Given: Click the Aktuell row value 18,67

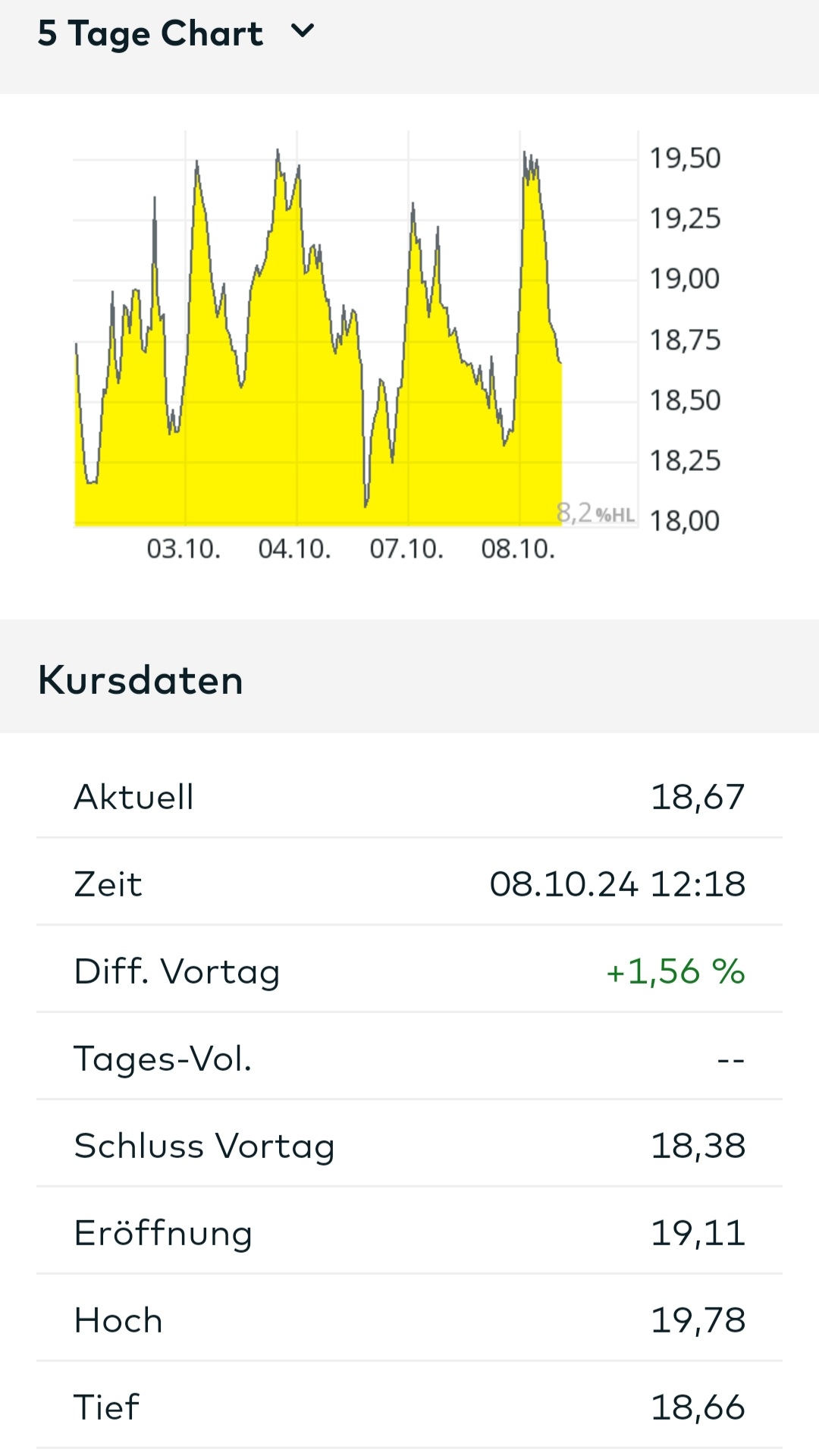Looking at the screenshot, I should [698, 797].
